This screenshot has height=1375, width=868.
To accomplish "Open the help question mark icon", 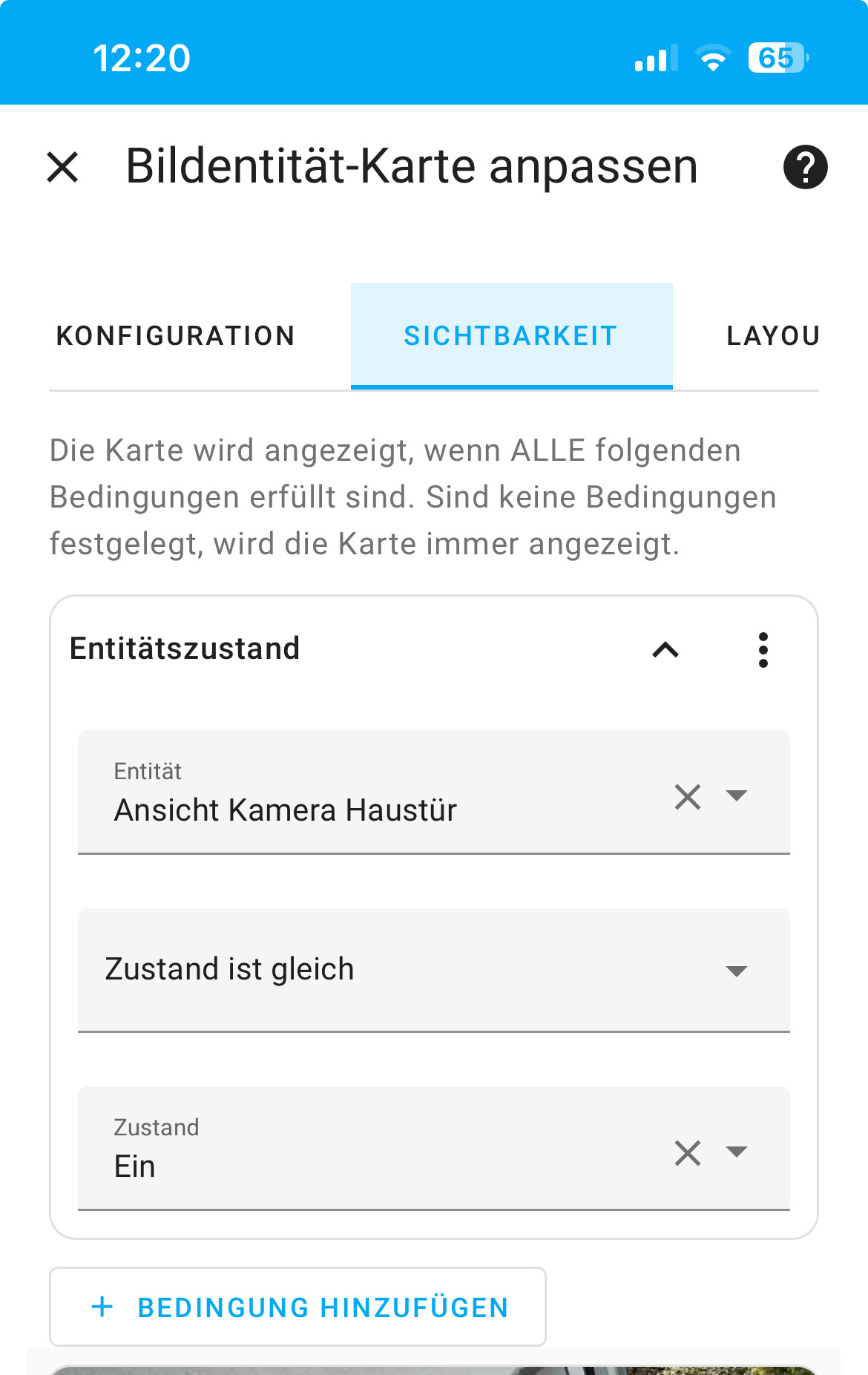I will 805,167.
